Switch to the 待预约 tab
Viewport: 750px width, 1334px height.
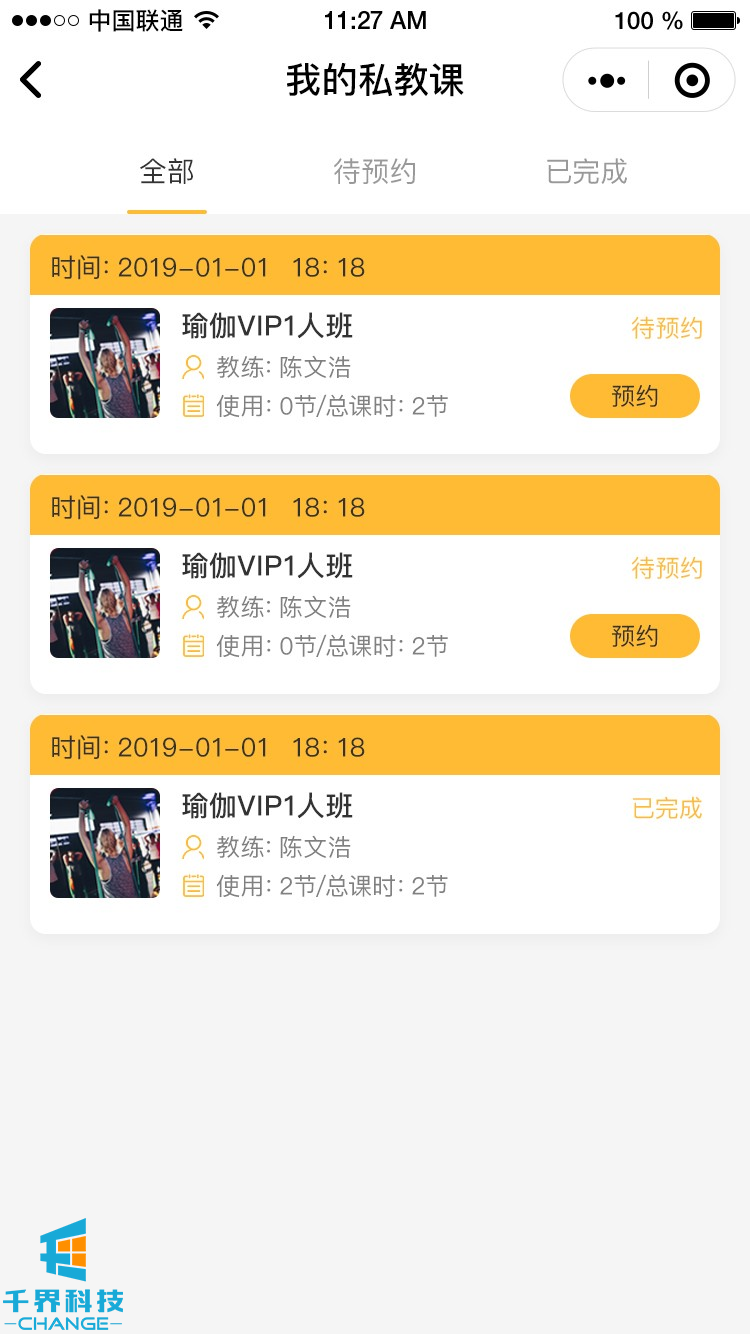point(375,172)
